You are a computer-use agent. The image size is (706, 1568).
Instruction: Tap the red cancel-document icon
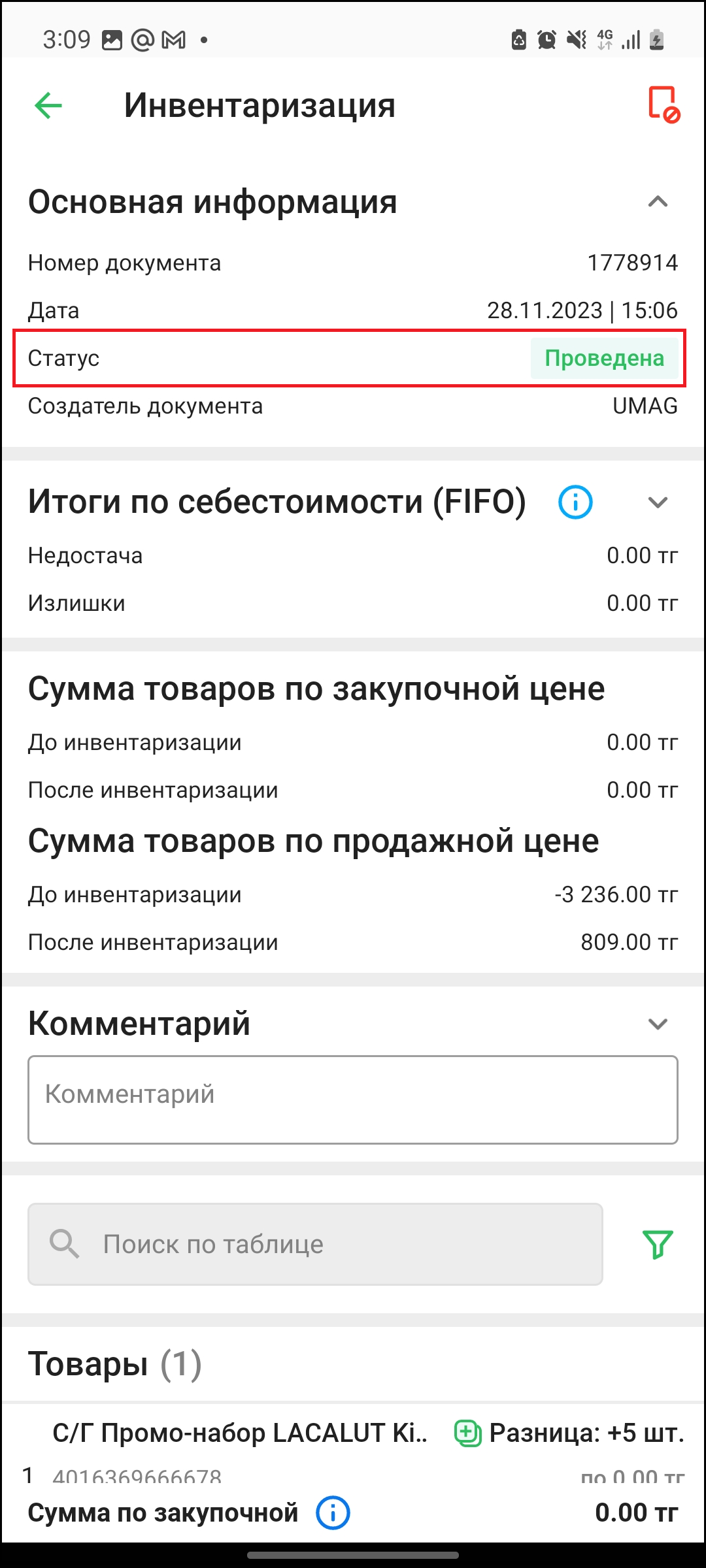664,105
